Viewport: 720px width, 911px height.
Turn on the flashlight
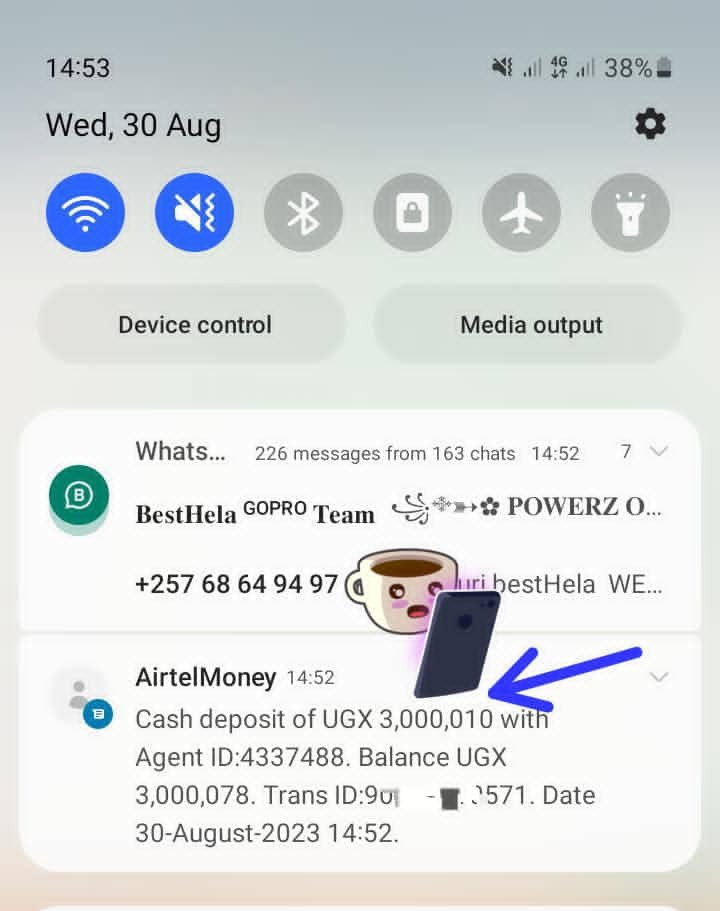coord(630,212)
